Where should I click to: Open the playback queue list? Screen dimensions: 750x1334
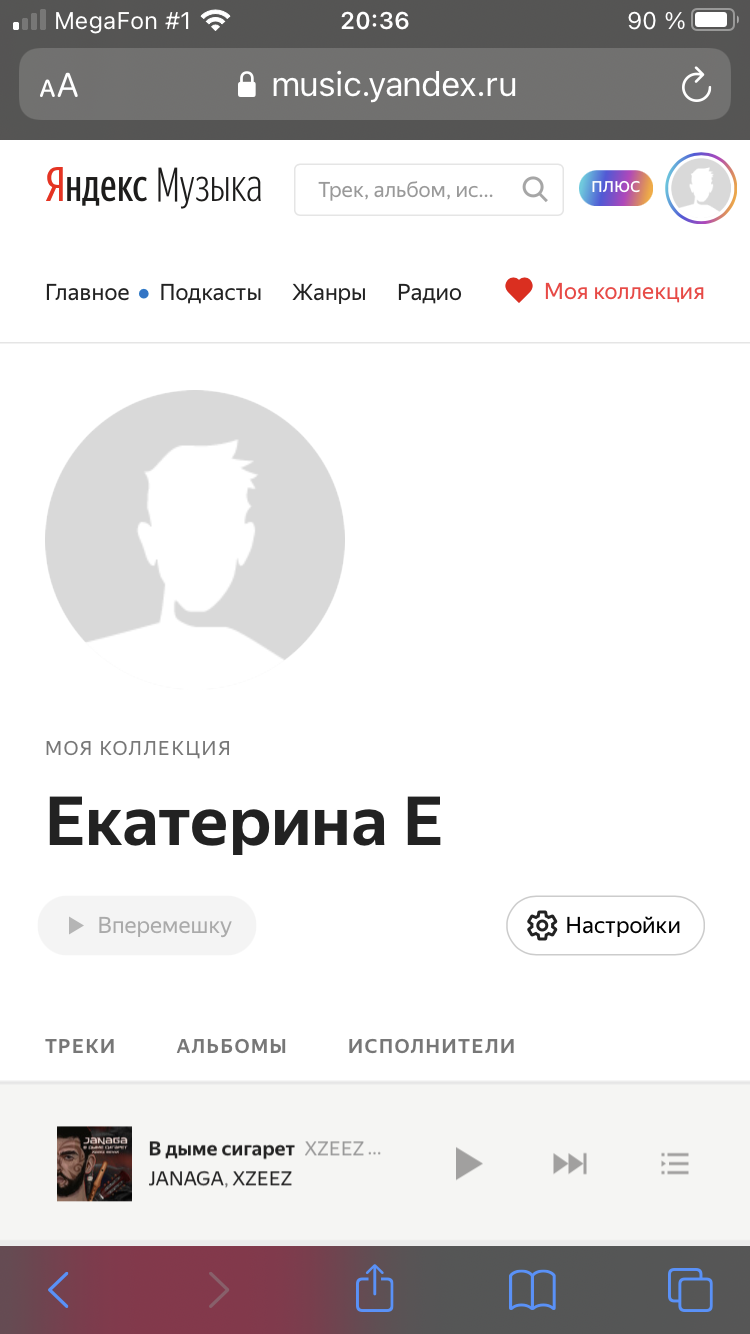(x=675, y=1163)
